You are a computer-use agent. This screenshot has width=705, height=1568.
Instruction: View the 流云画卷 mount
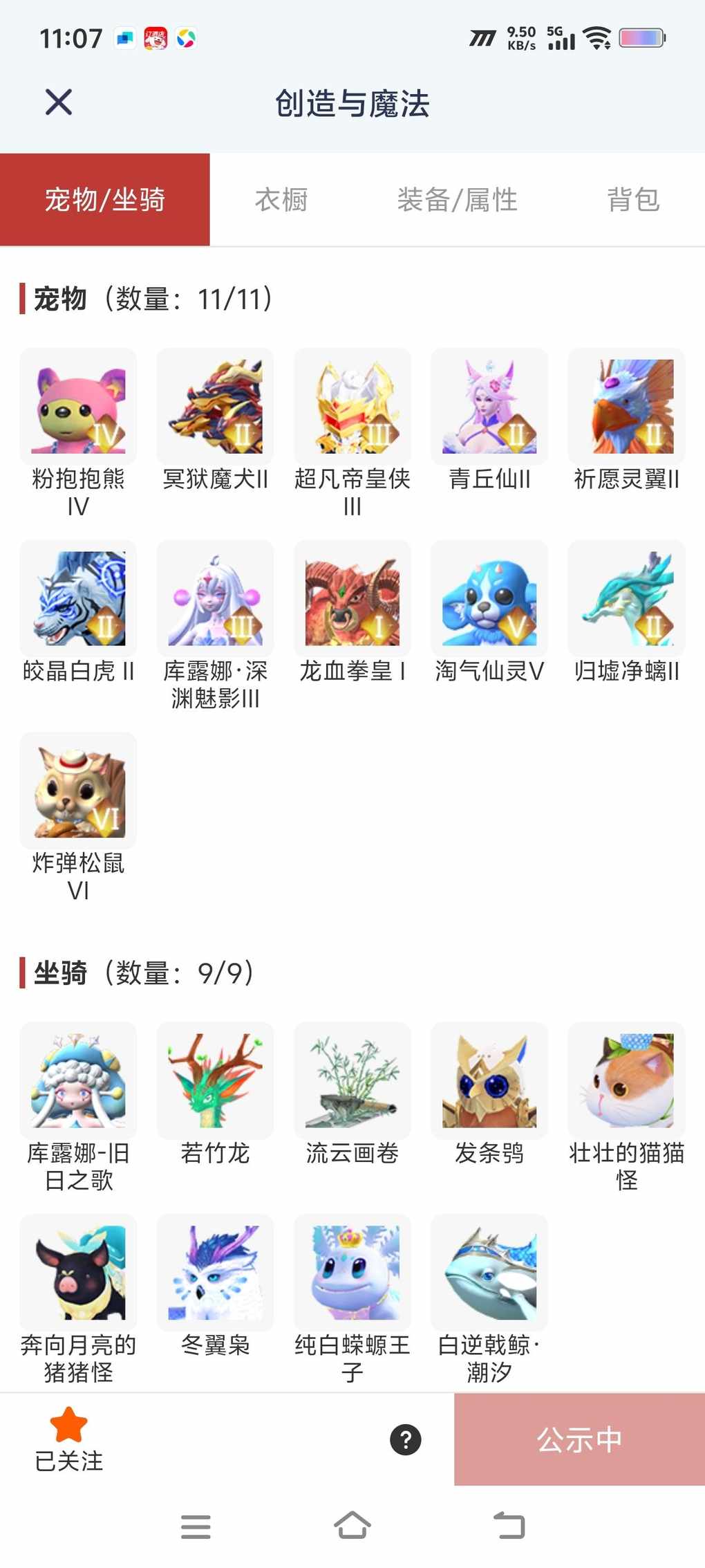[x=352, y=1080]
